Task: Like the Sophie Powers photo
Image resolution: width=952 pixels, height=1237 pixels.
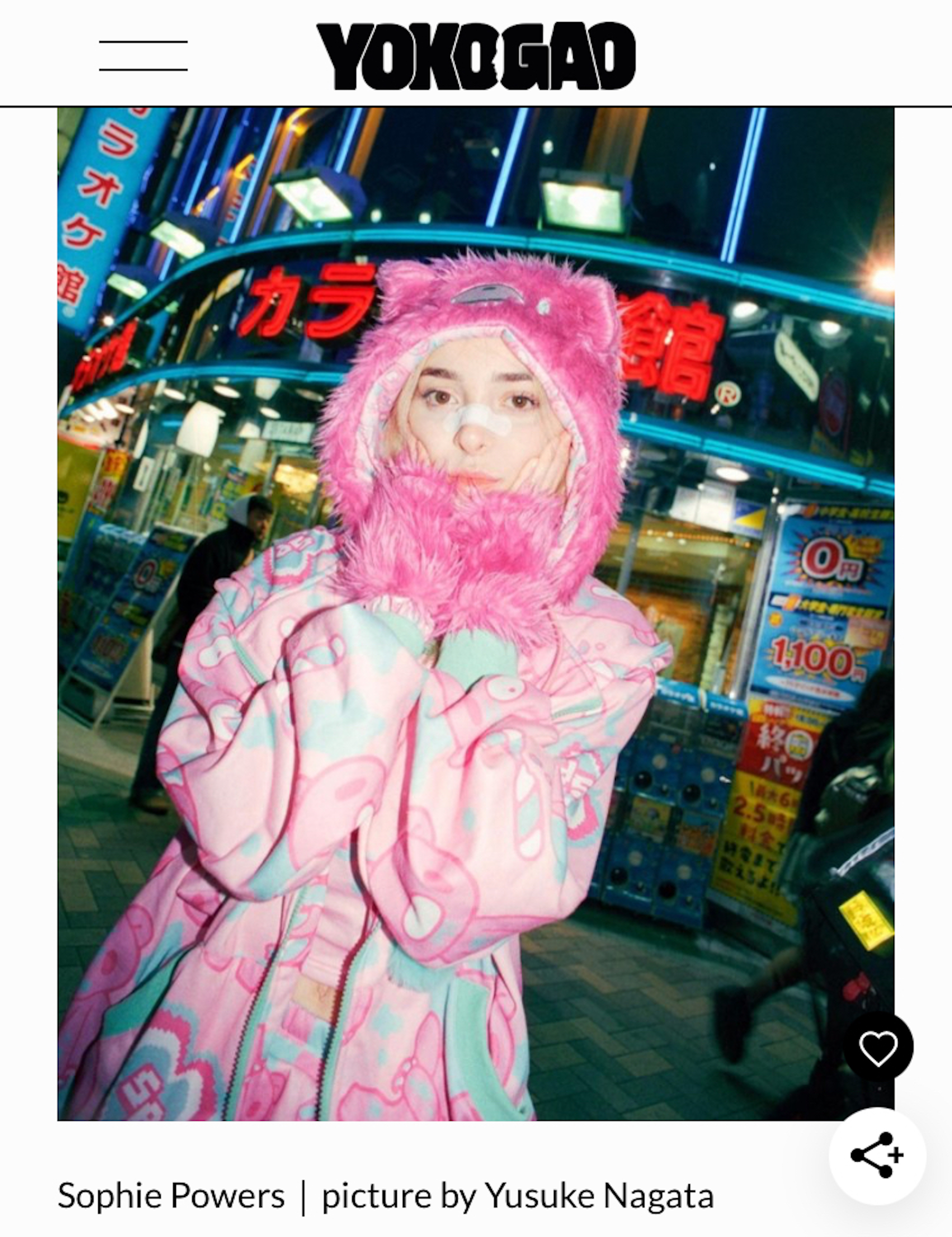Action: click(x=878, y=1047)
